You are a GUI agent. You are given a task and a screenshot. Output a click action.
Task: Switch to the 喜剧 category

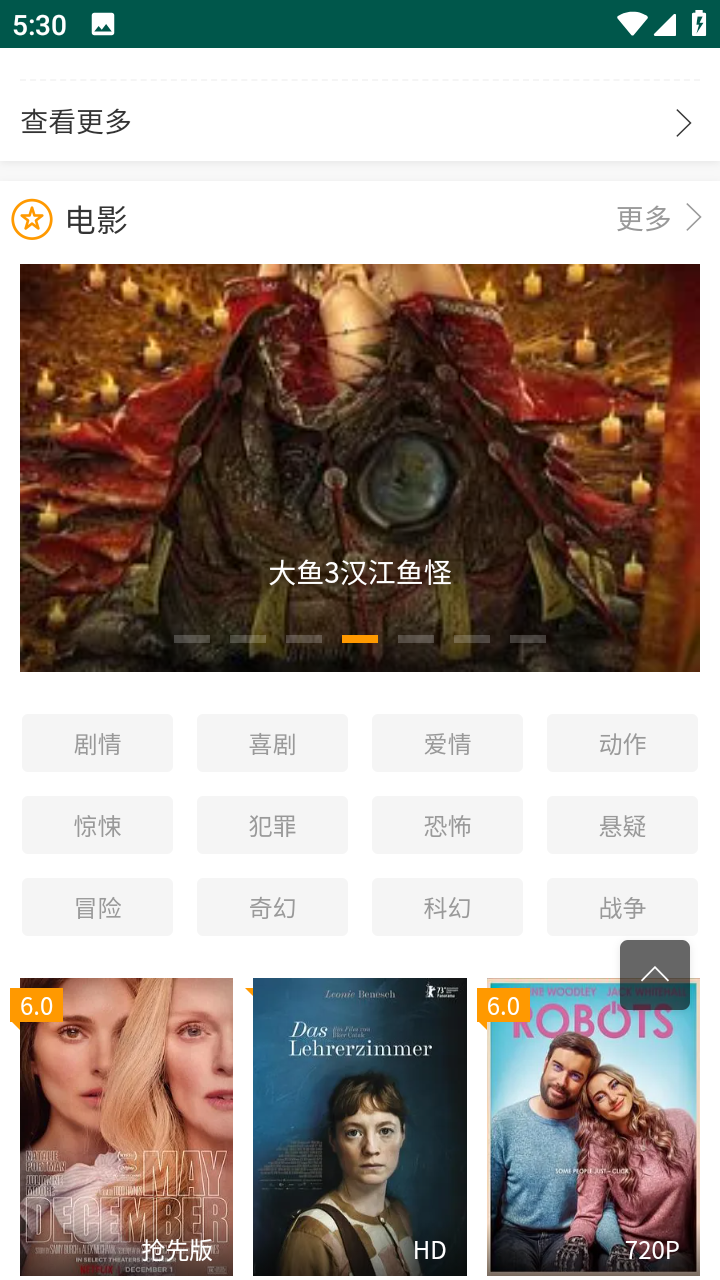click(x=272, y=743)
